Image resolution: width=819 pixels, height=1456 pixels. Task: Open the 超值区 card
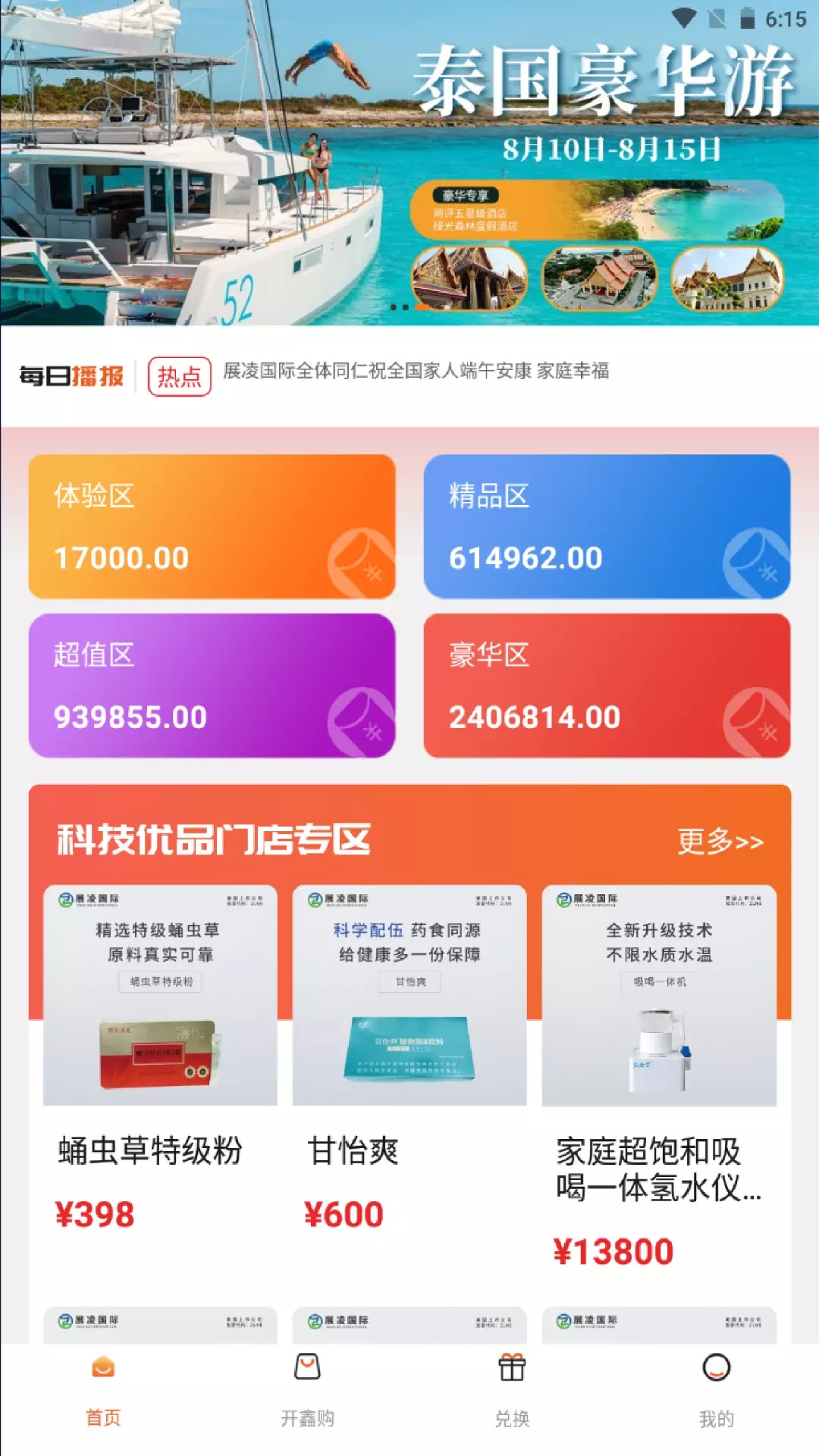click(x=212, y=686)
